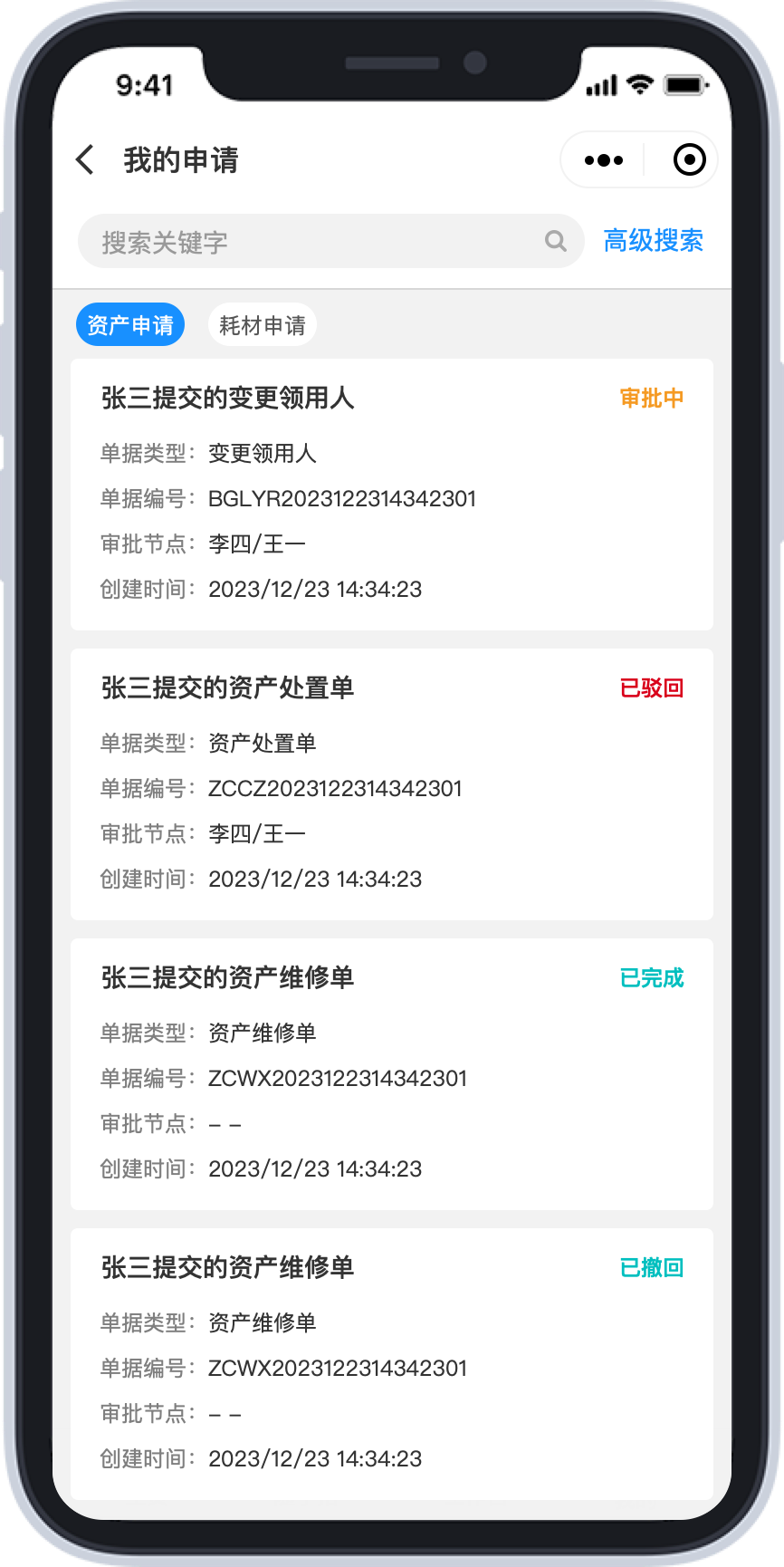Tap the magnifier search icon
Viewport: 784px width, 1567px height.
(556, 241)
